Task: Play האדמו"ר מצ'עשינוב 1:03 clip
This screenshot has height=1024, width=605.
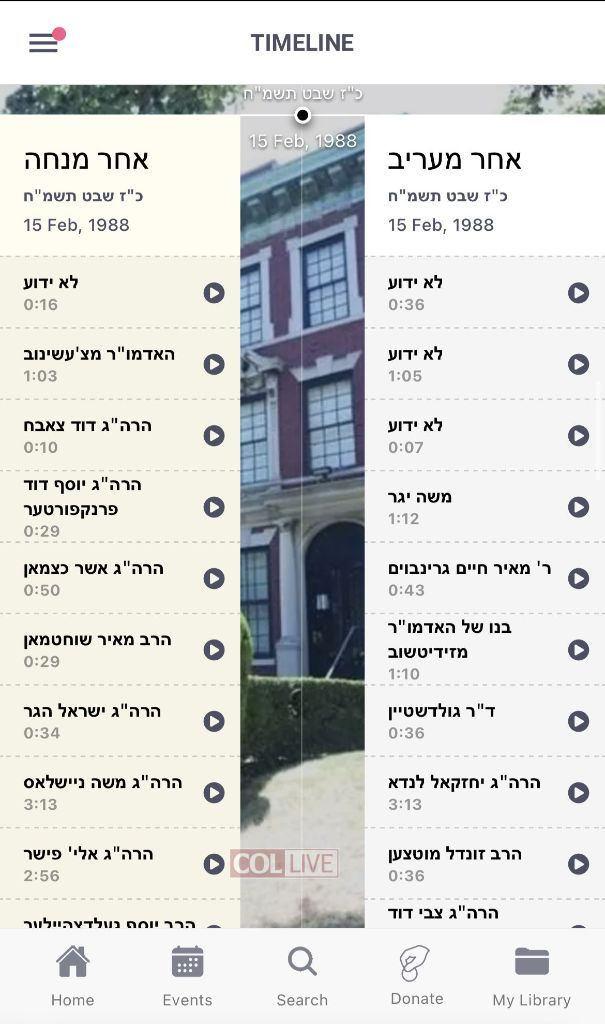Action: 214,364
